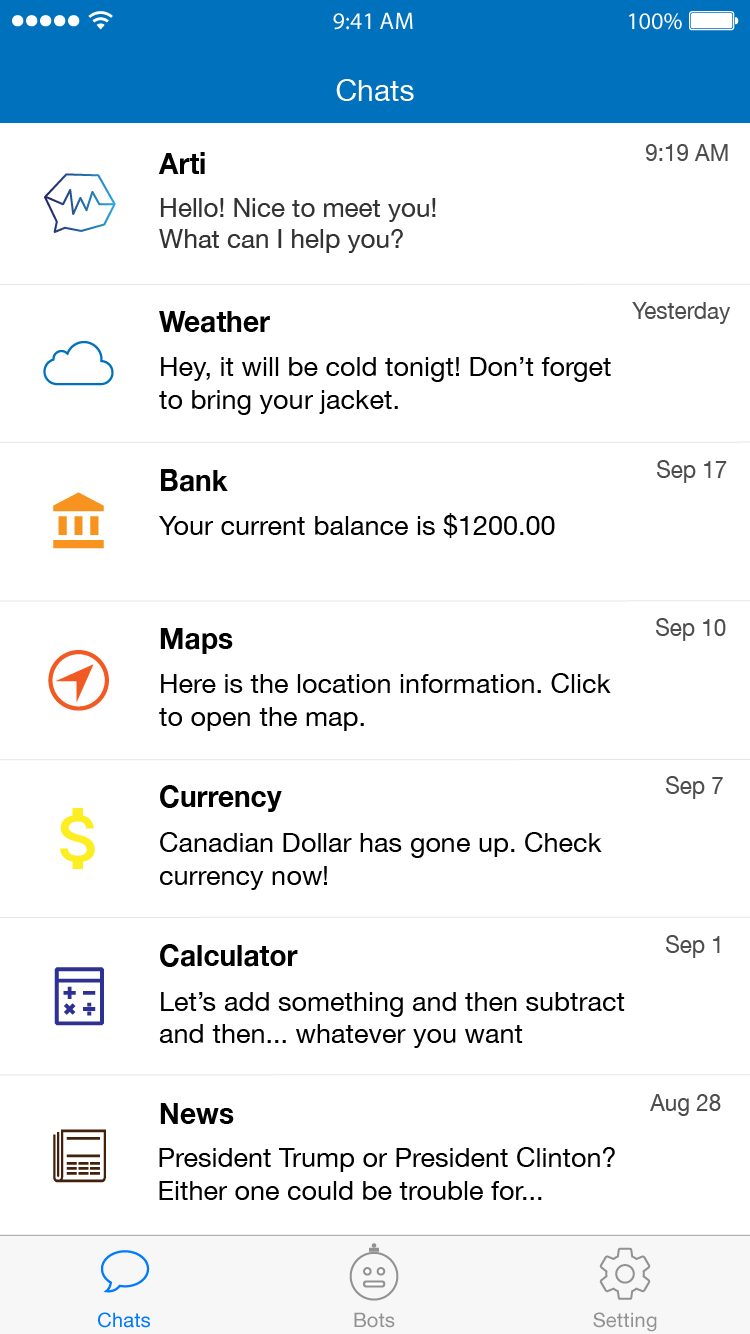View the Currency bot conversation

[x=375, y=838]
